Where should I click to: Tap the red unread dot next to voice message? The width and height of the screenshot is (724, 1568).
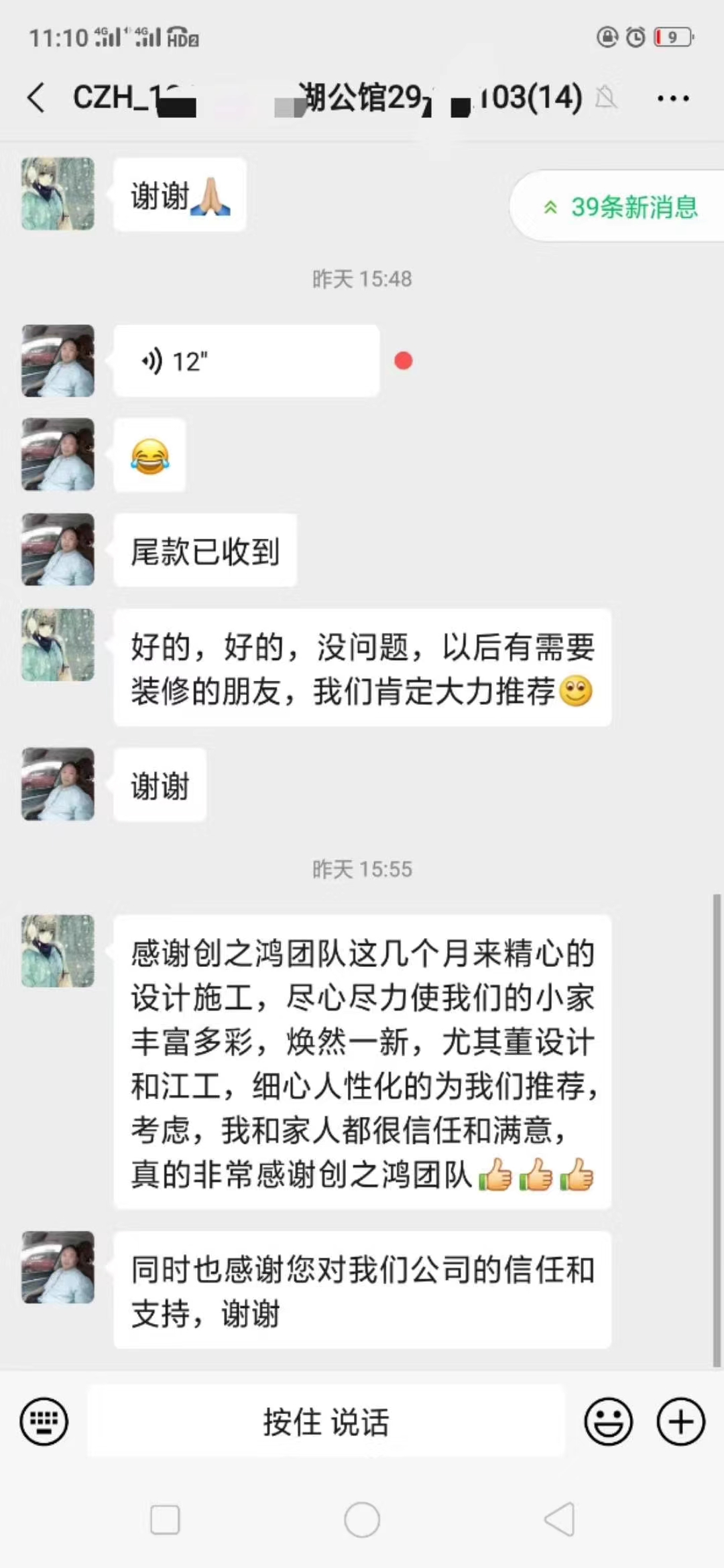pos(403,361)
